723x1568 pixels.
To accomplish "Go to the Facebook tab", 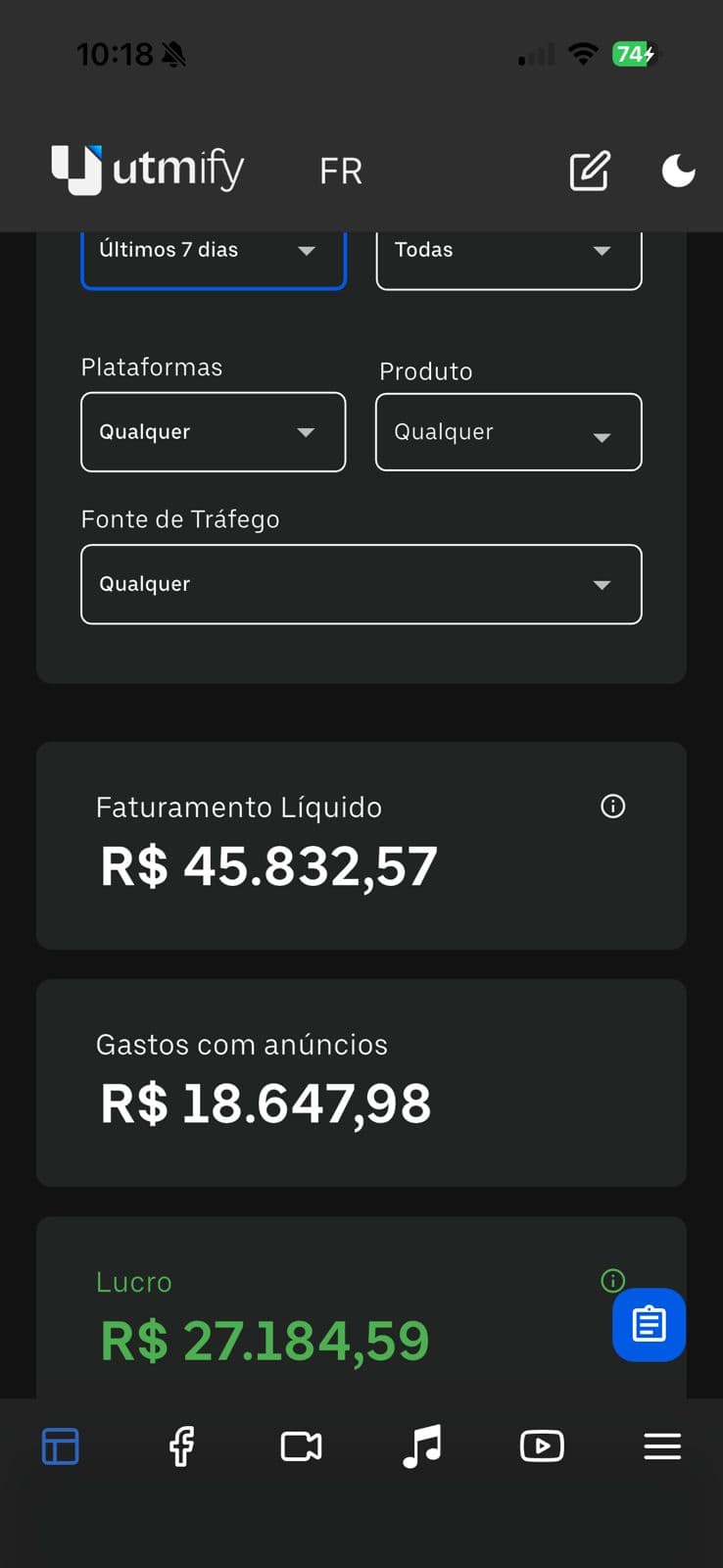I will (x=181, y=1446).
